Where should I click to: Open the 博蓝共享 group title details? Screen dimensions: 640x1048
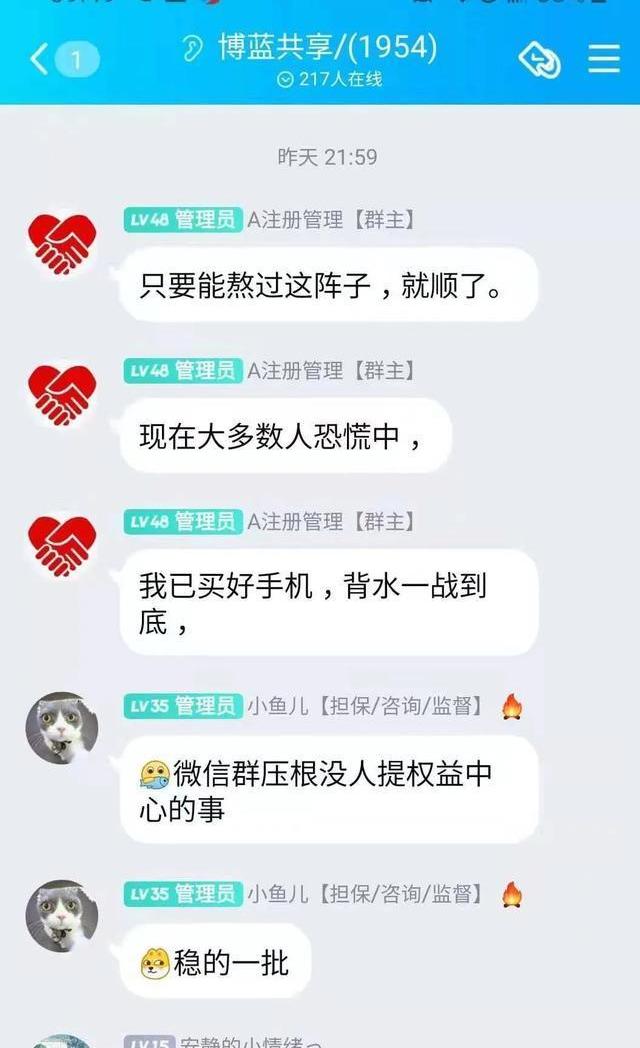tap(328, 49)
